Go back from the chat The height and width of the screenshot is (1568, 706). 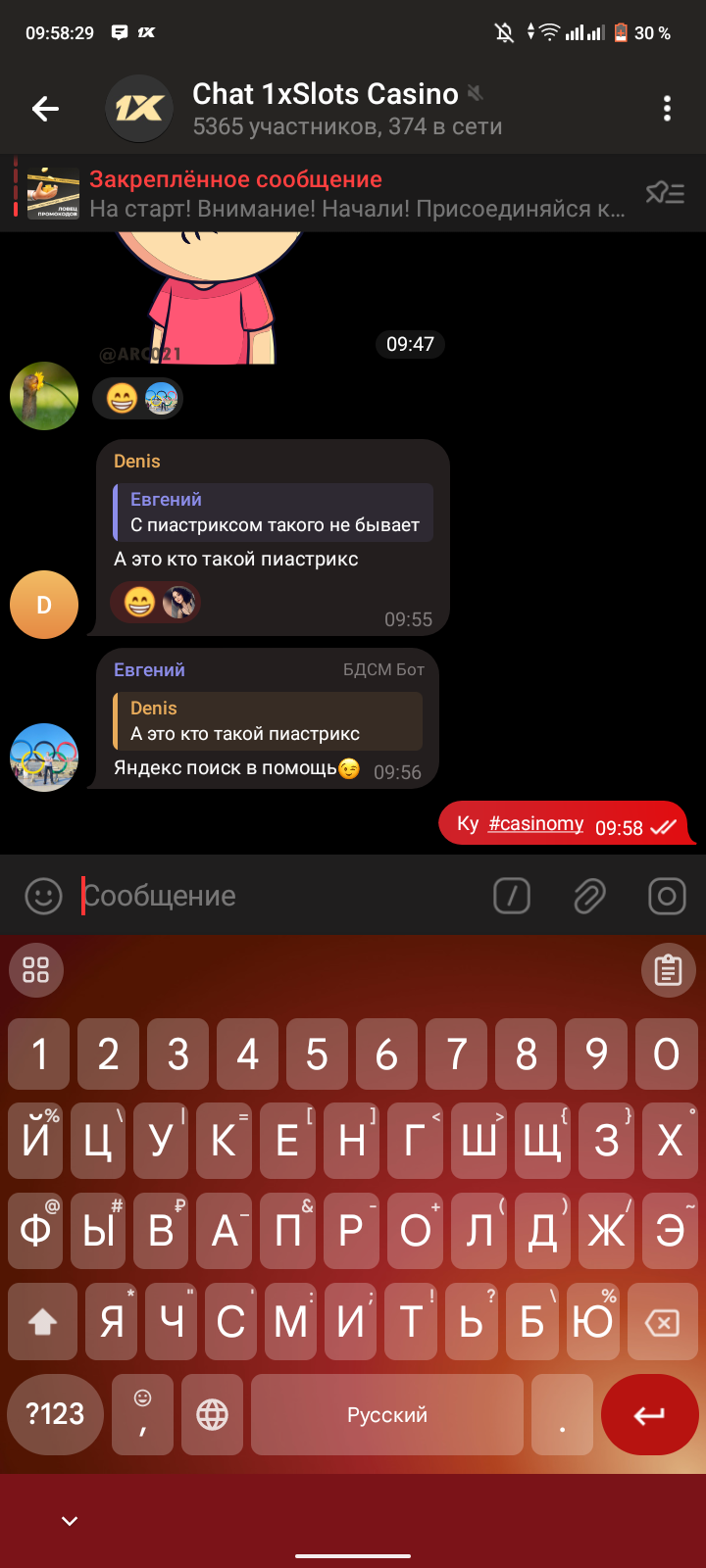click(x=45, y=109)
